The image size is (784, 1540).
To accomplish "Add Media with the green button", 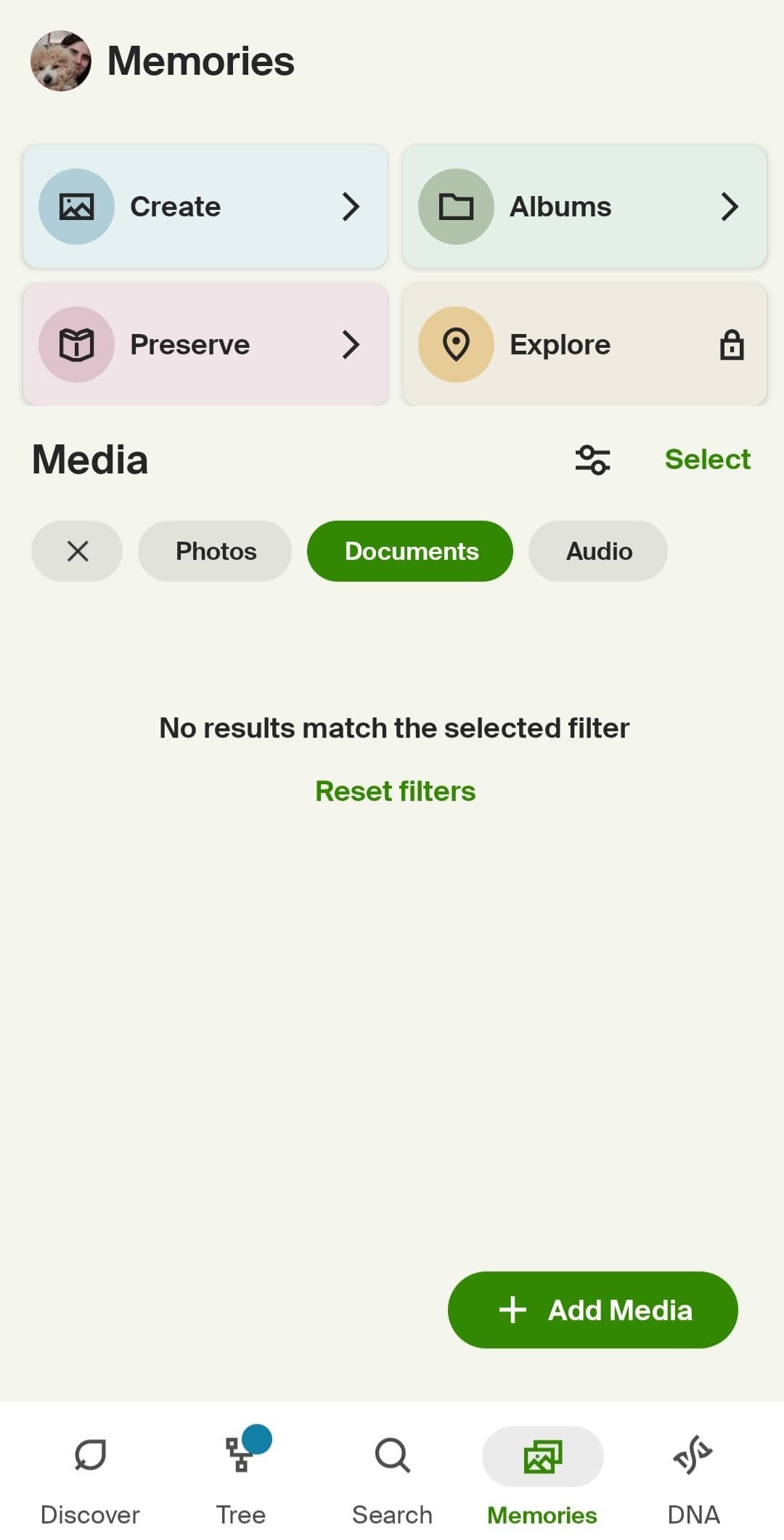I will pyautogui.click(x=593, y=1310).
